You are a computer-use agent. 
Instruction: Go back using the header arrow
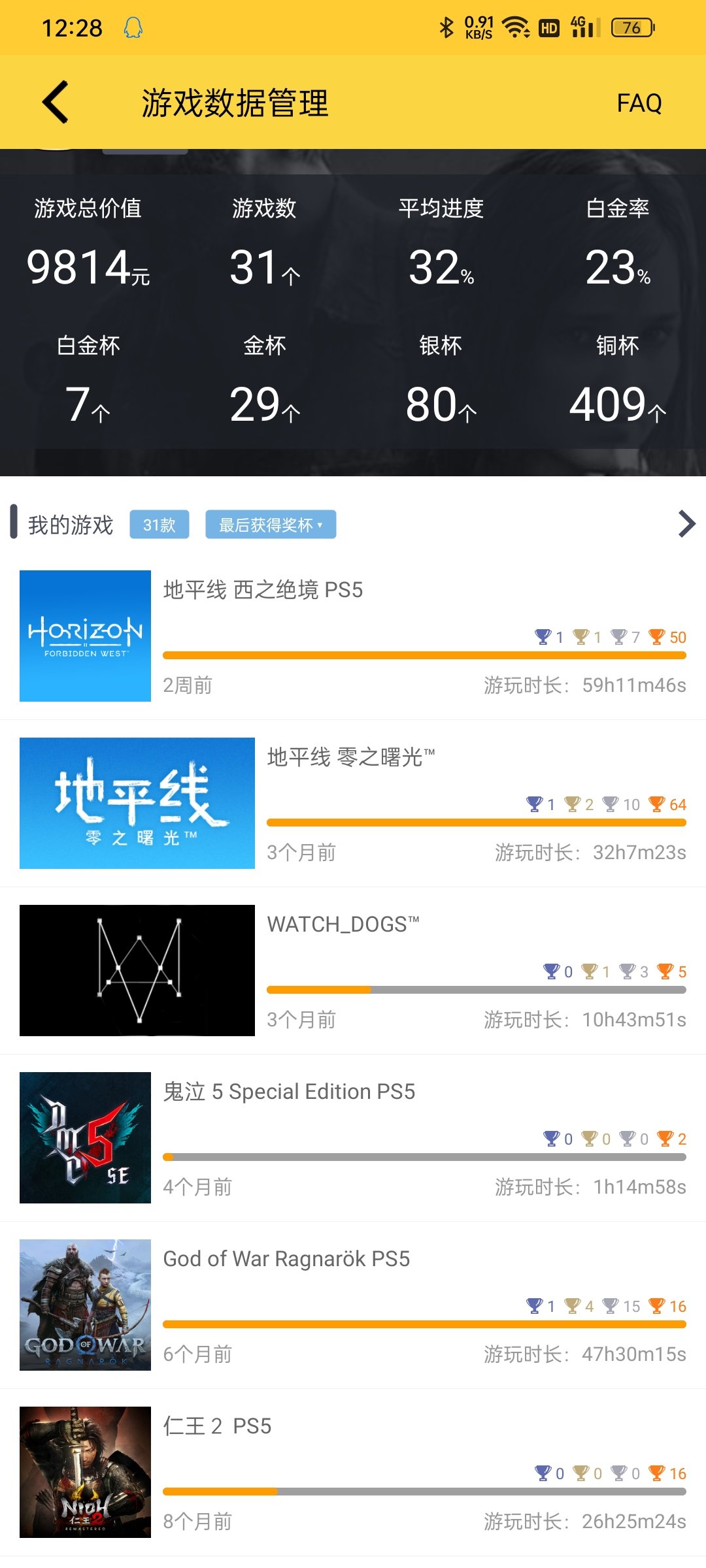pos(56,102)
